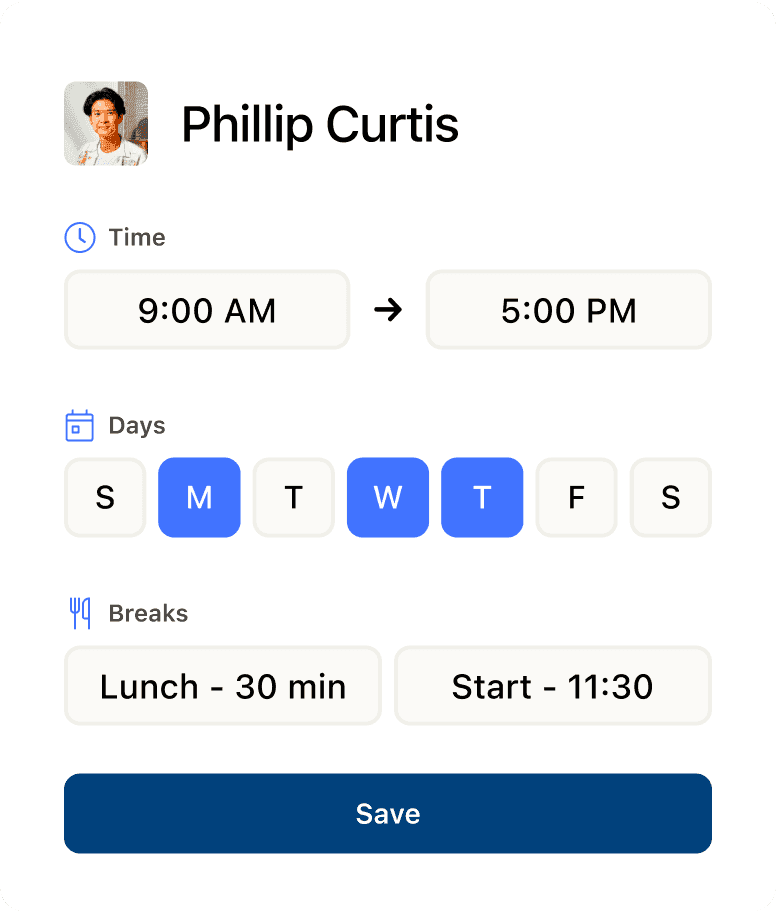Select Friday in the Days row
The image size is (776, 911).
(x=576, y=497)
